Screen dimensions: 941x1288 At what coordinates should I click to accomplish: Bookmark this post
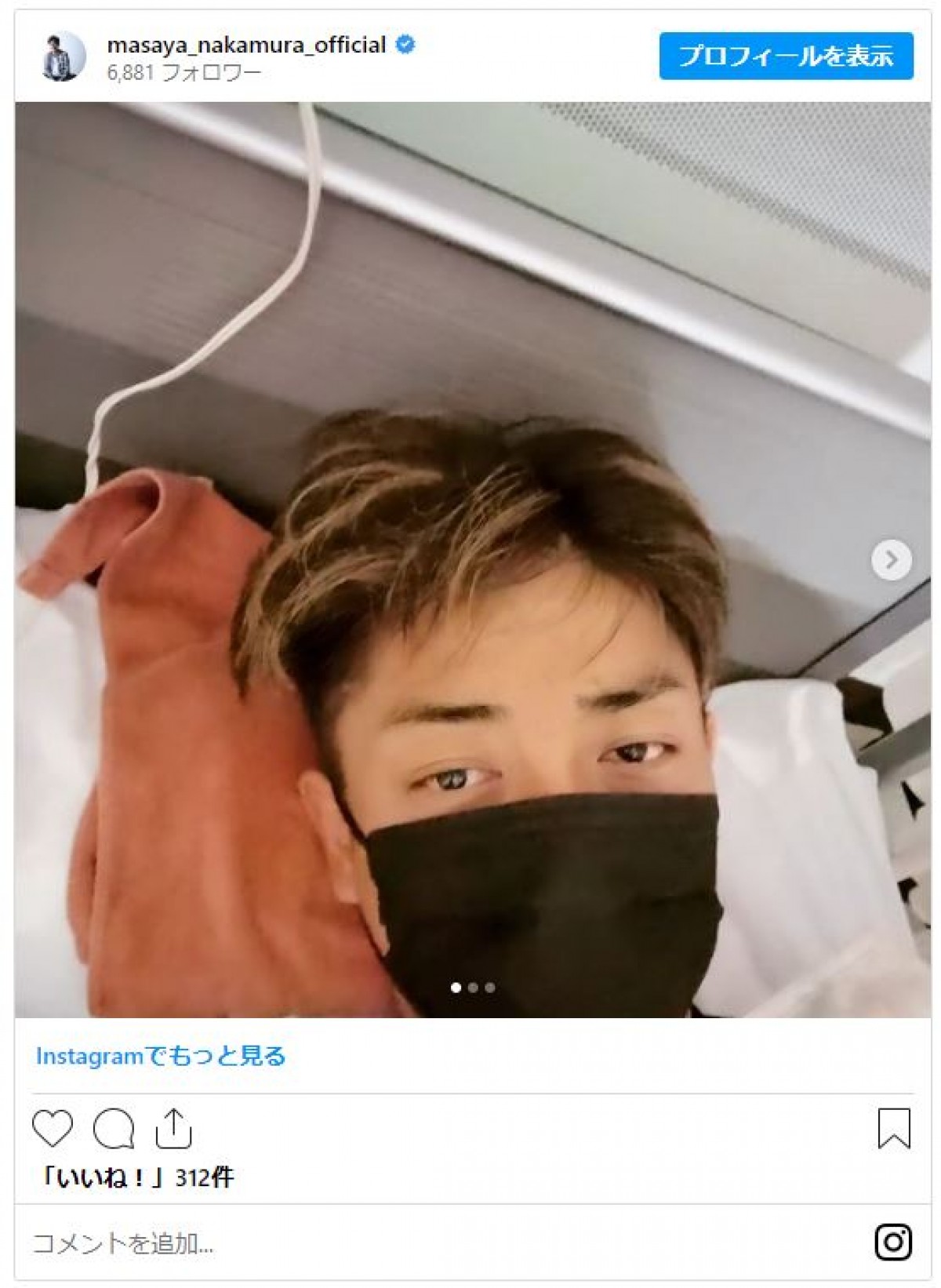point(893,1129)
